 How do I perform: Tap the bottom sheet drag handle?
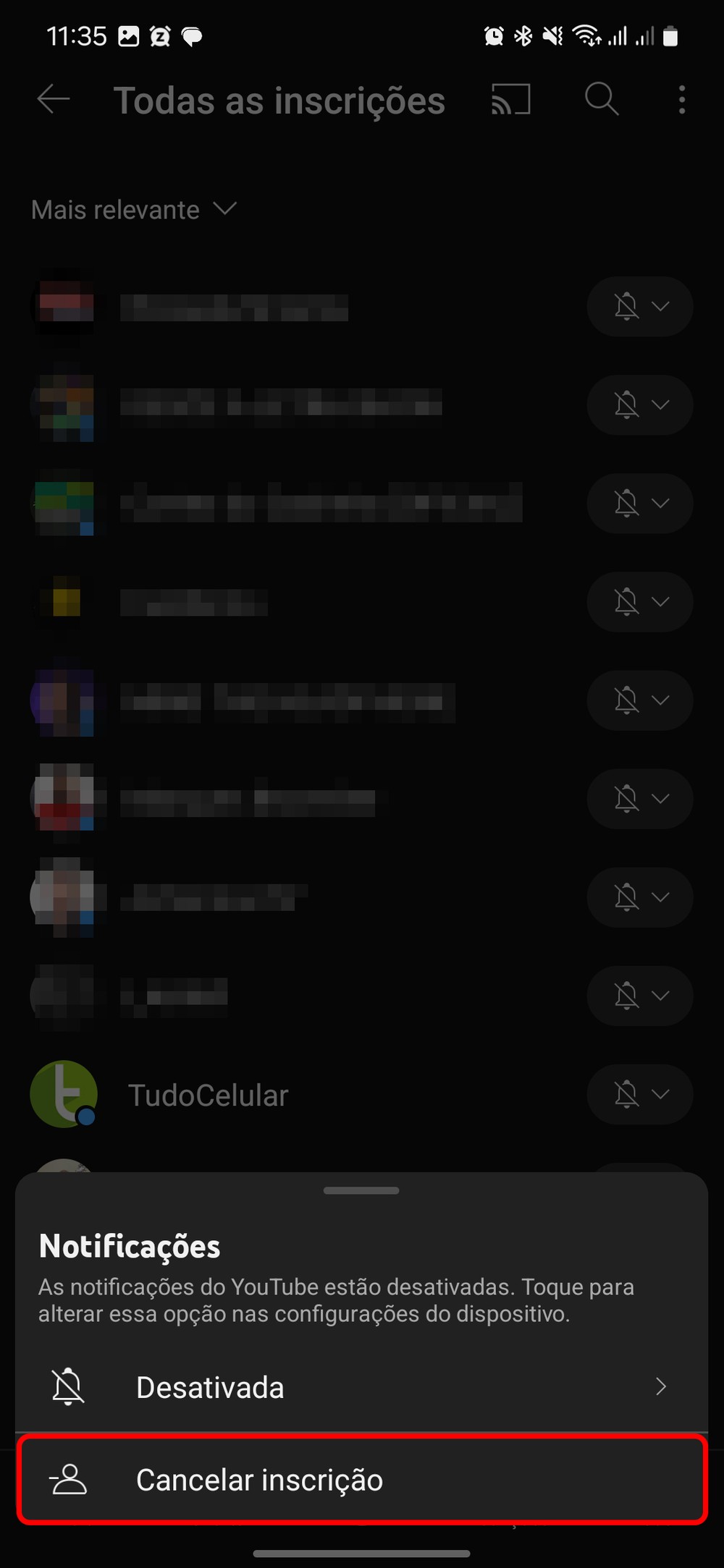click(361, 1190)
